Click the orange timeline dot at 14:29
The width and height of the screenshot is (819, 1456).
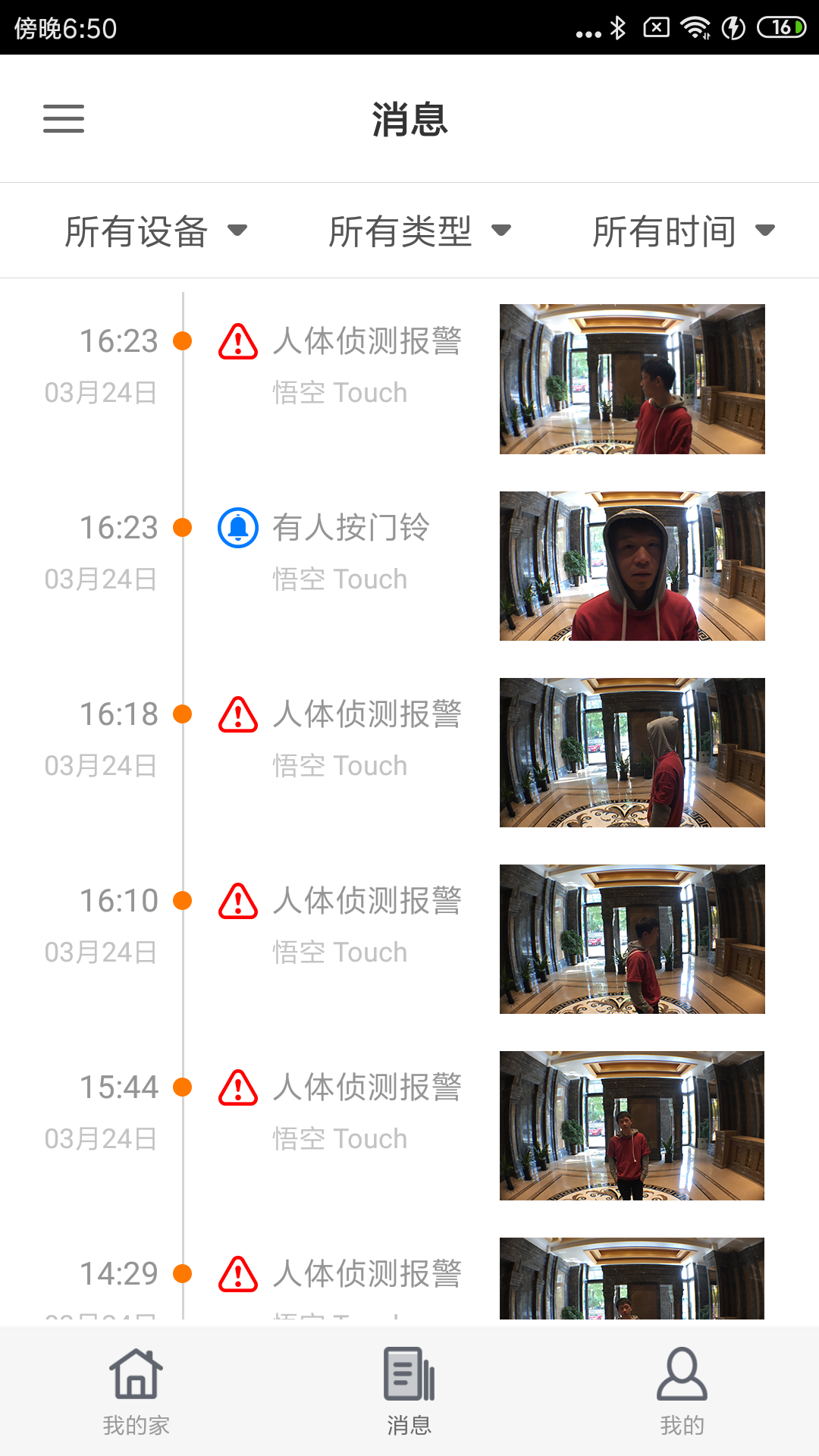182,1273
